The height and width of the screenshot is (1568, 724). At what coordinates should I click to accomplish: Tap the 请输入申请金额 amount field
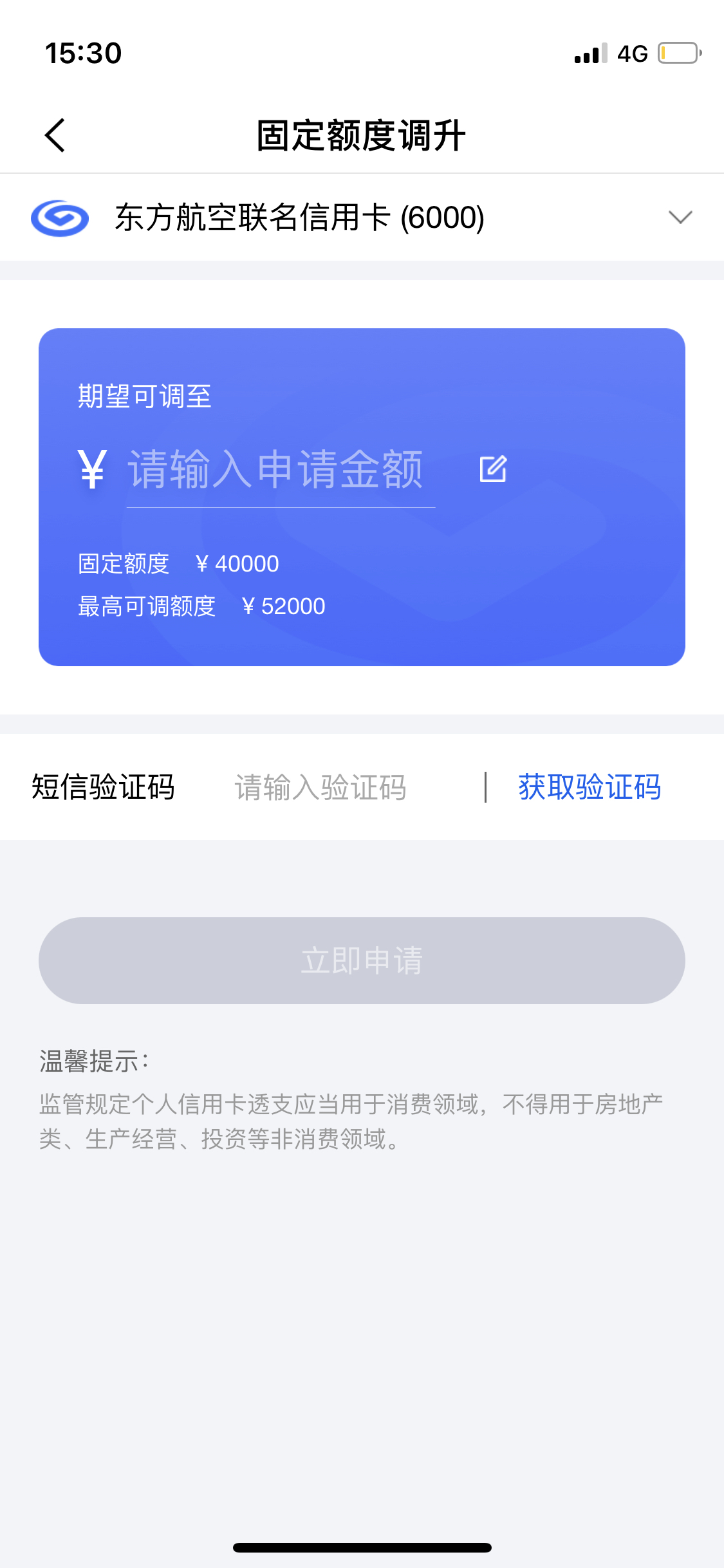coord(281,470)
